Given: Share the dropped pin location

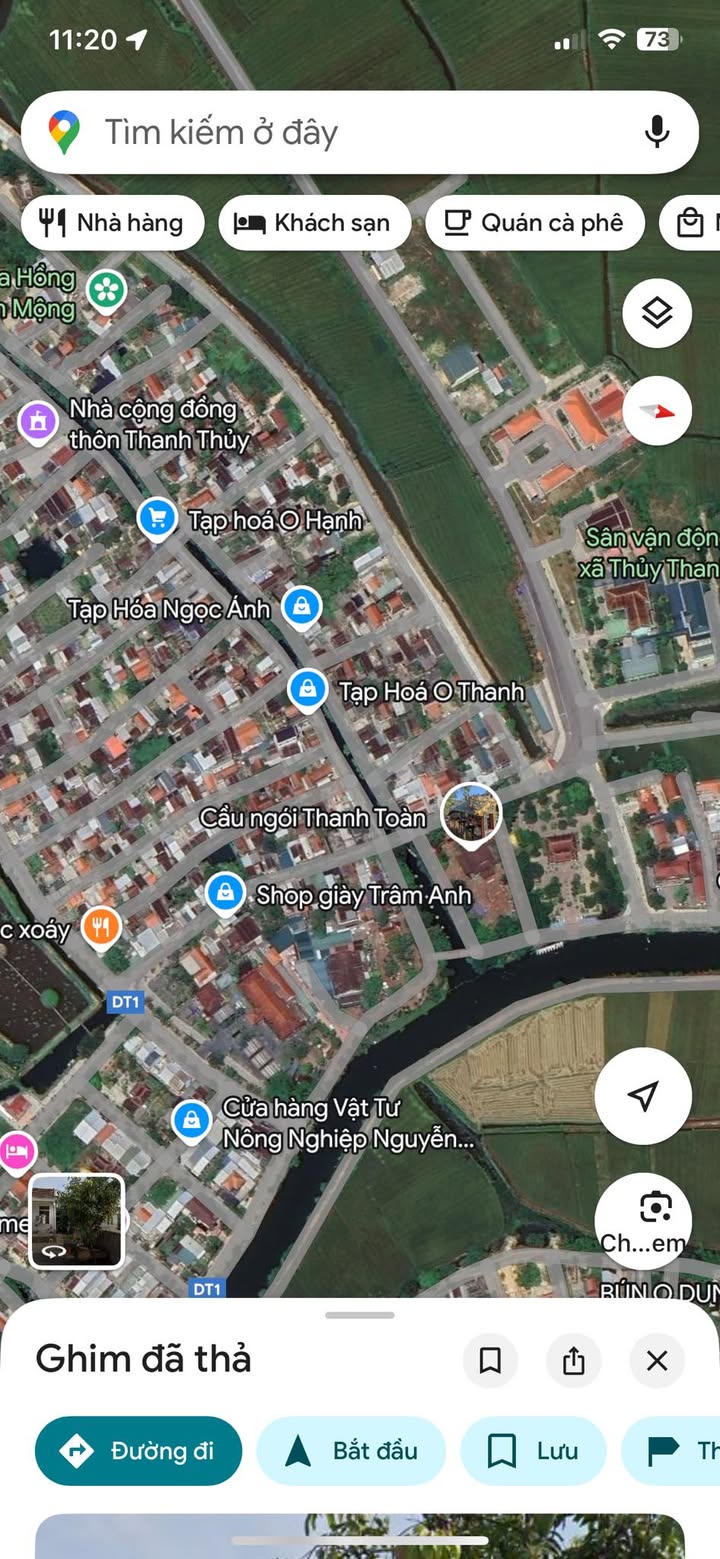Looking at the screenshot, I should (x=574, y=1361).
